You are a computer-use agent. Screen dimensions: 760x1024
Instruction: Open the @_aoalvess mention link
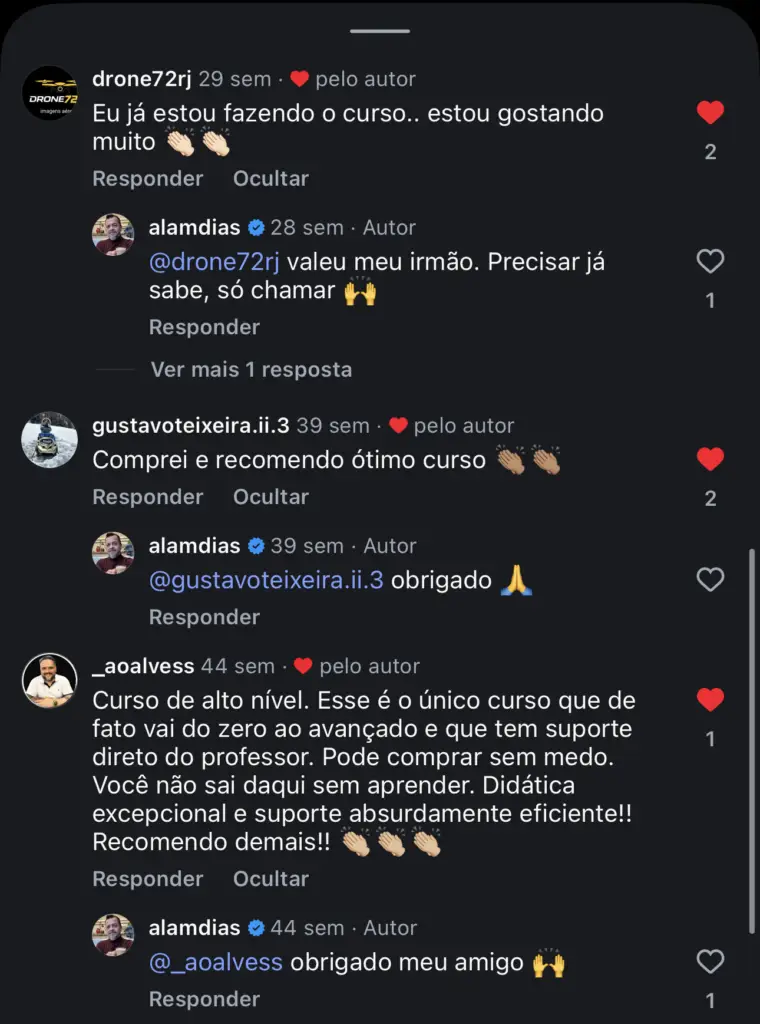pyautogui.click(x=216, y=963)
